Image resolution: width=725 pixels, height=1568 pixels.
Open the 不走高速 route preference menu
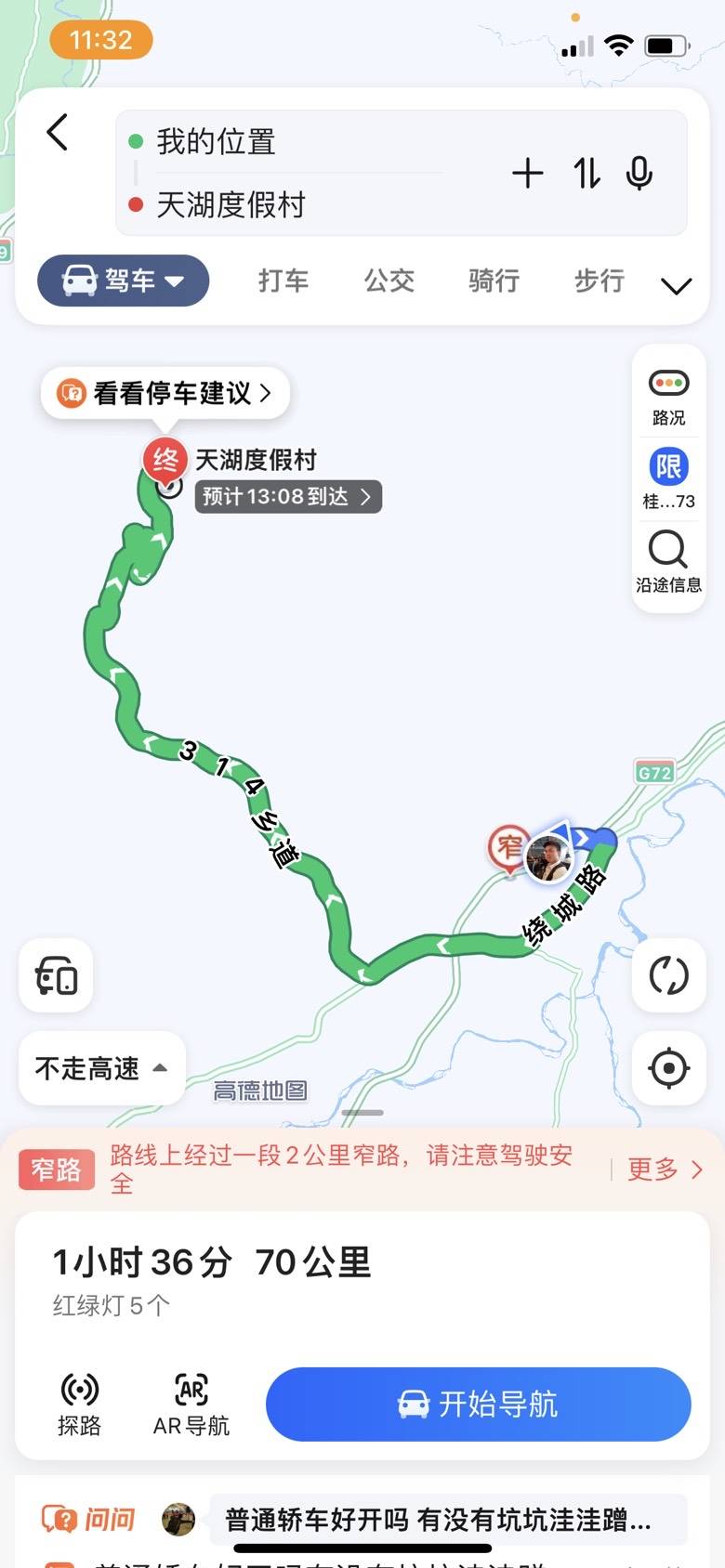coord(101,1068)
